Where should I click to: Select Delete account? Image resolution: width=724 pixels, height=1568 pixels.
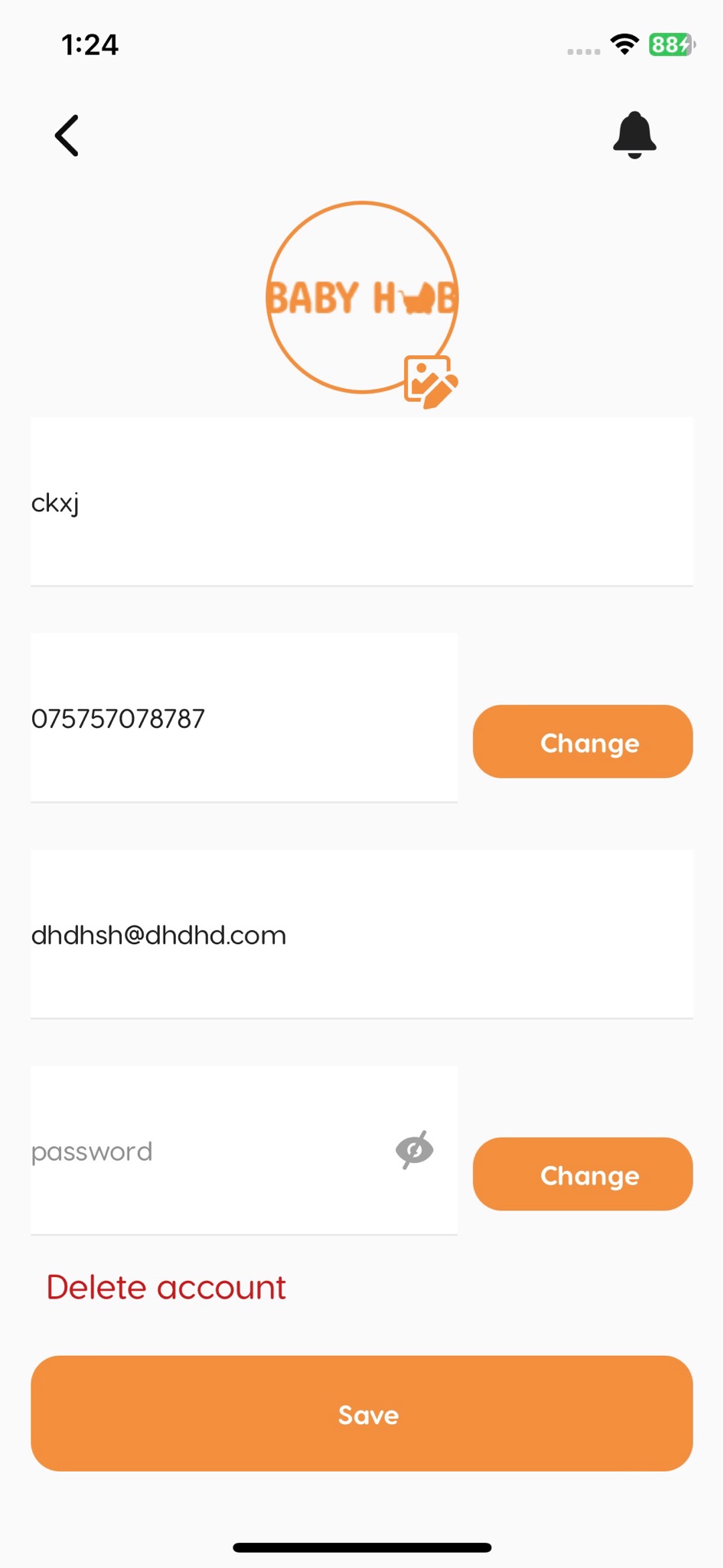click(x=166, y=1288)
